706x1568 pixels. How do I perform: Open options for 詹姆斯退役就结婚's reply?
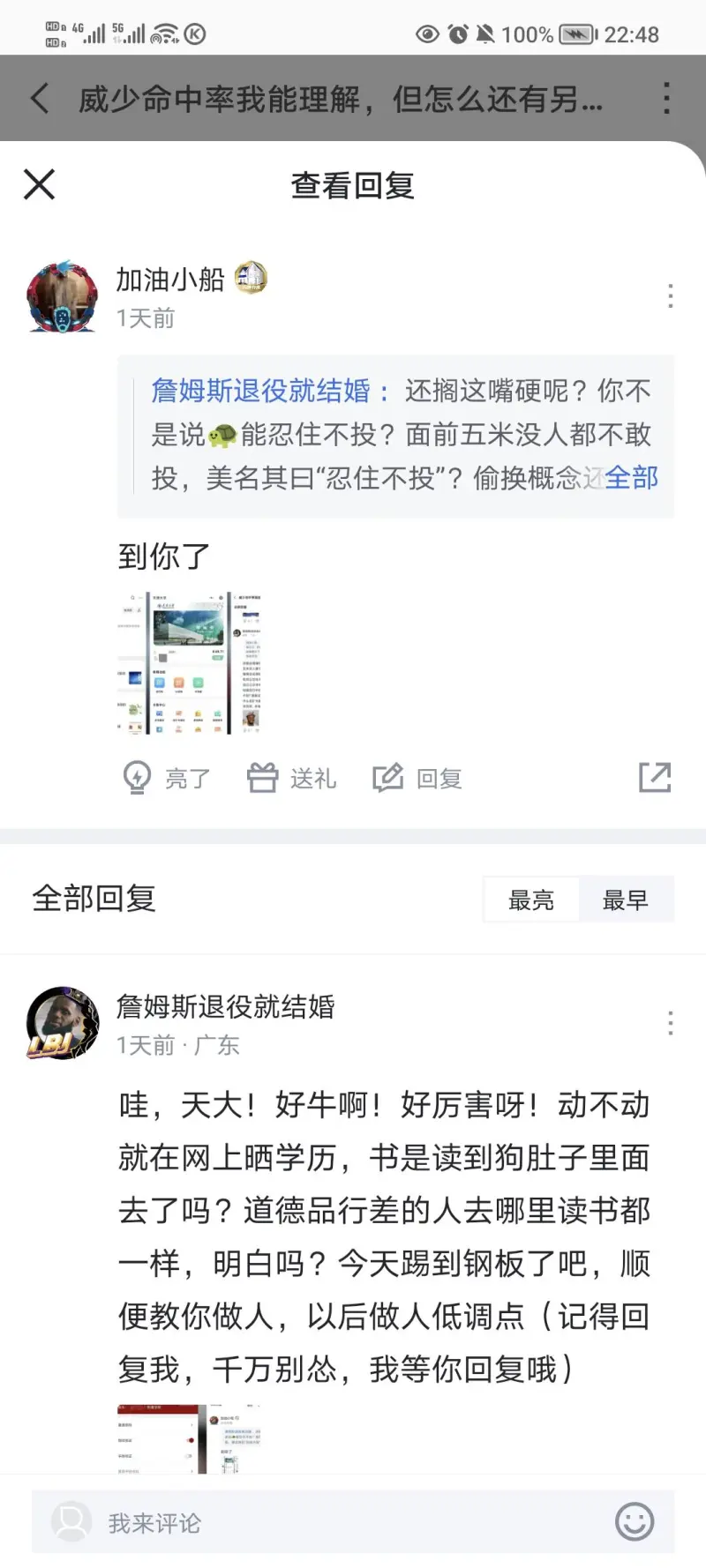tap(671, 1023)
